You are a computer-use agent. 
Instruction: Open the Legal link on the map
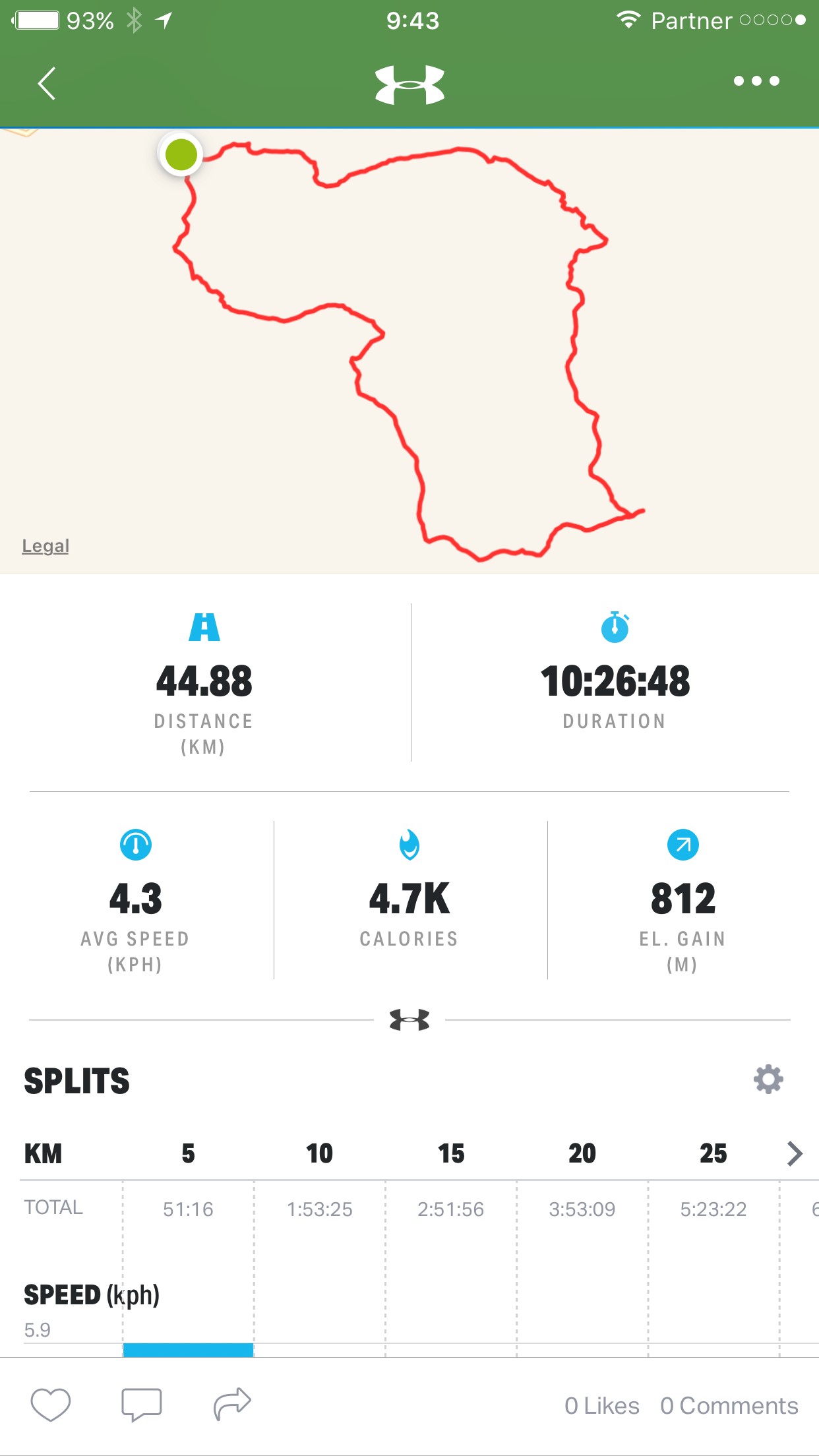(x=45, y=546)
